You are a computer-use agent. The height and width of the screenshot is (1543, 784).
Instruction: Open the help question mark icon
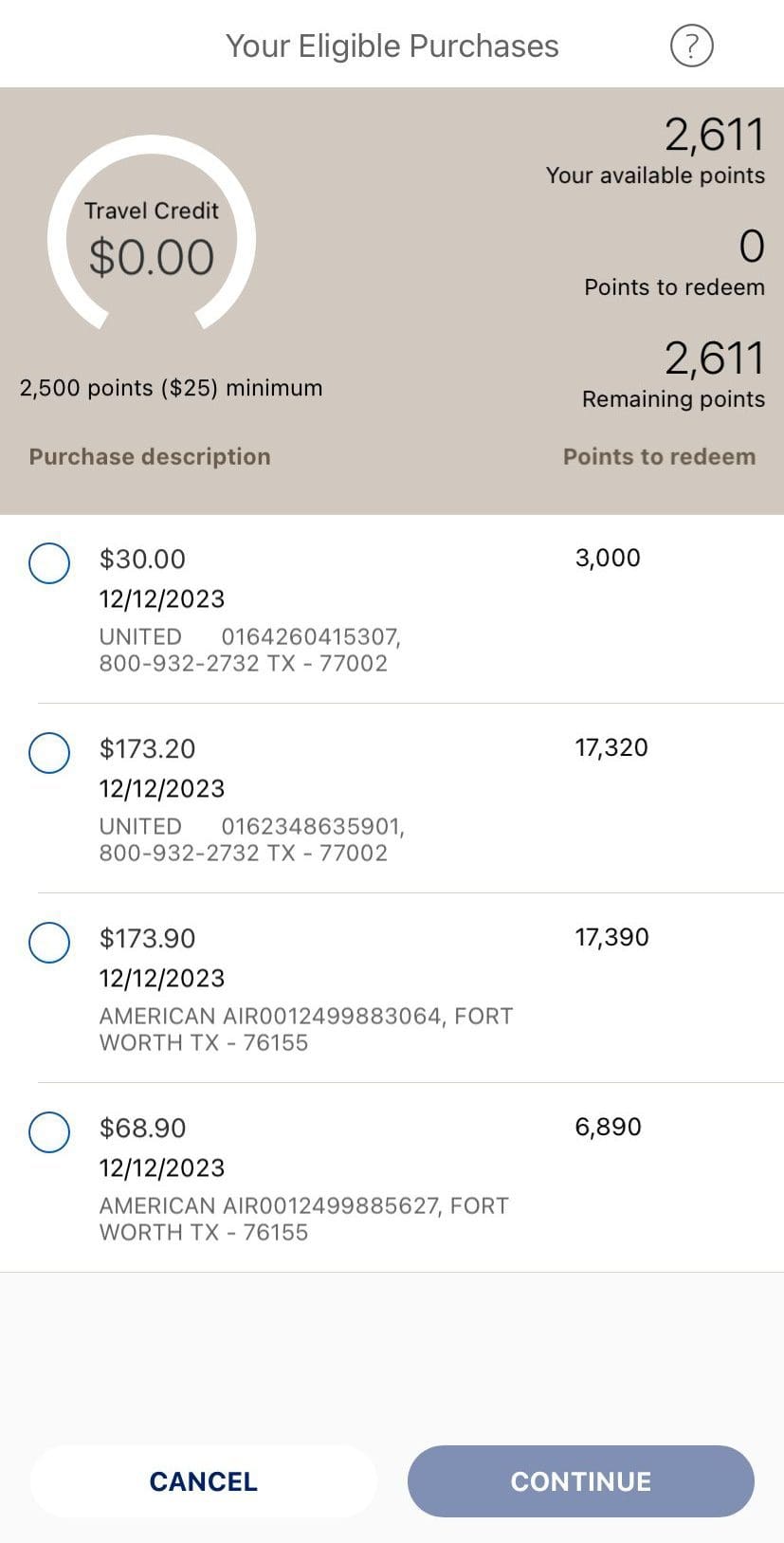(x=691, y=45)
